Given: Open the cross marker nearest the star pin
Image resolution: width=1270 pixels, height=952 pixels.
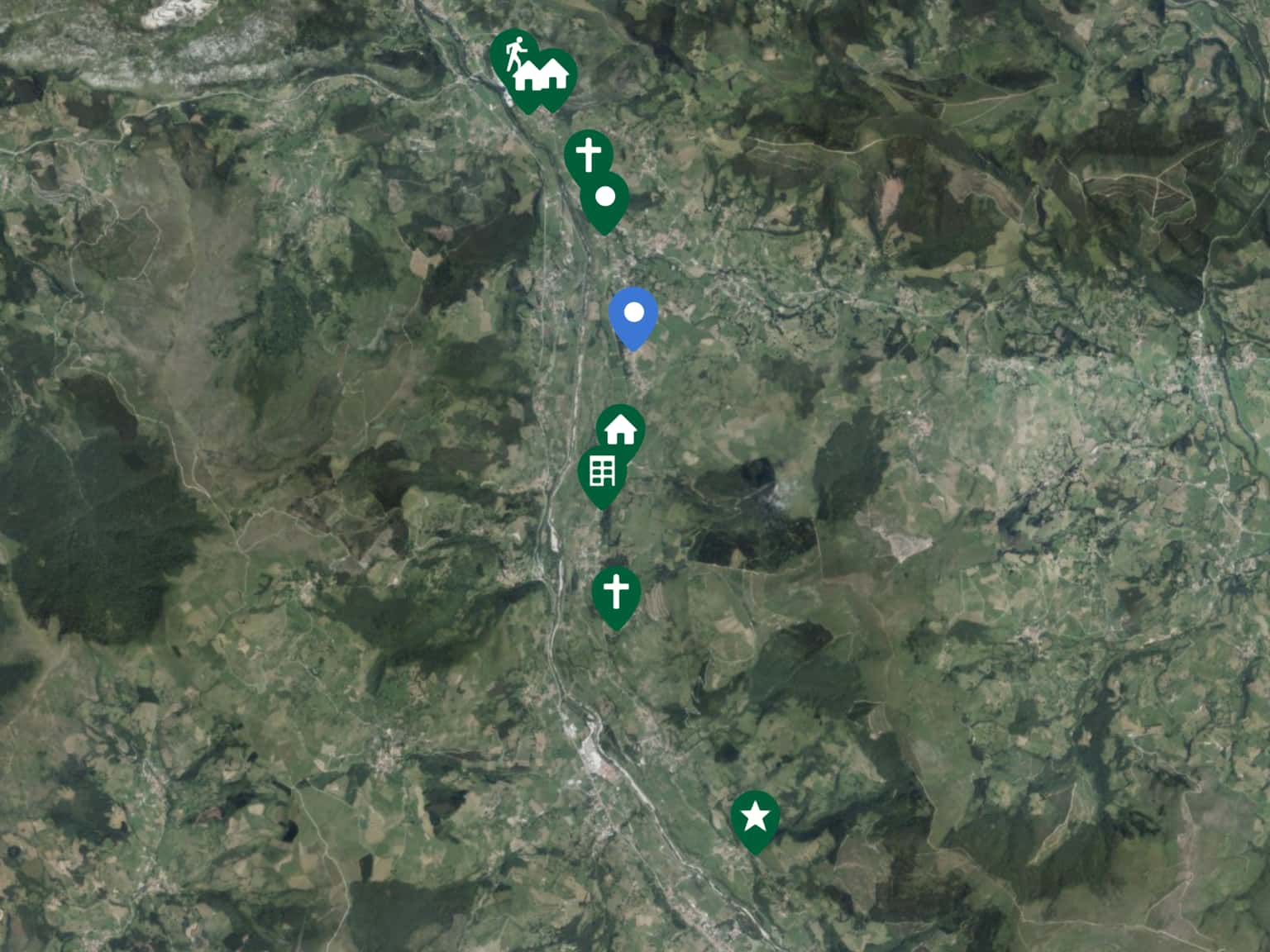Looking at the screenshot, I should (x=616, y=593).
